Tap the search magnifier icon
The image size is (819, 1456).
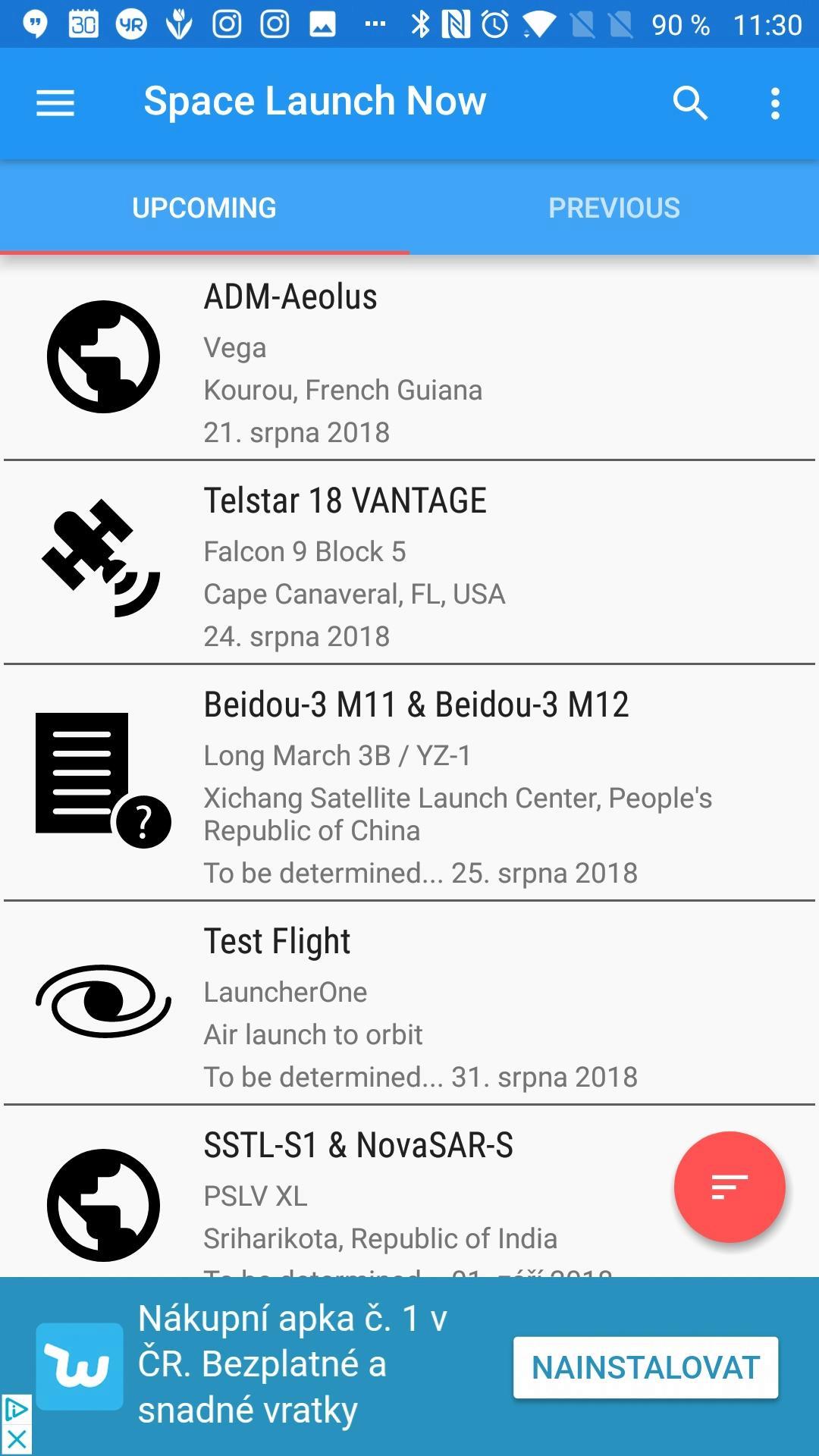pyautogui.click(x=690, y=103)
